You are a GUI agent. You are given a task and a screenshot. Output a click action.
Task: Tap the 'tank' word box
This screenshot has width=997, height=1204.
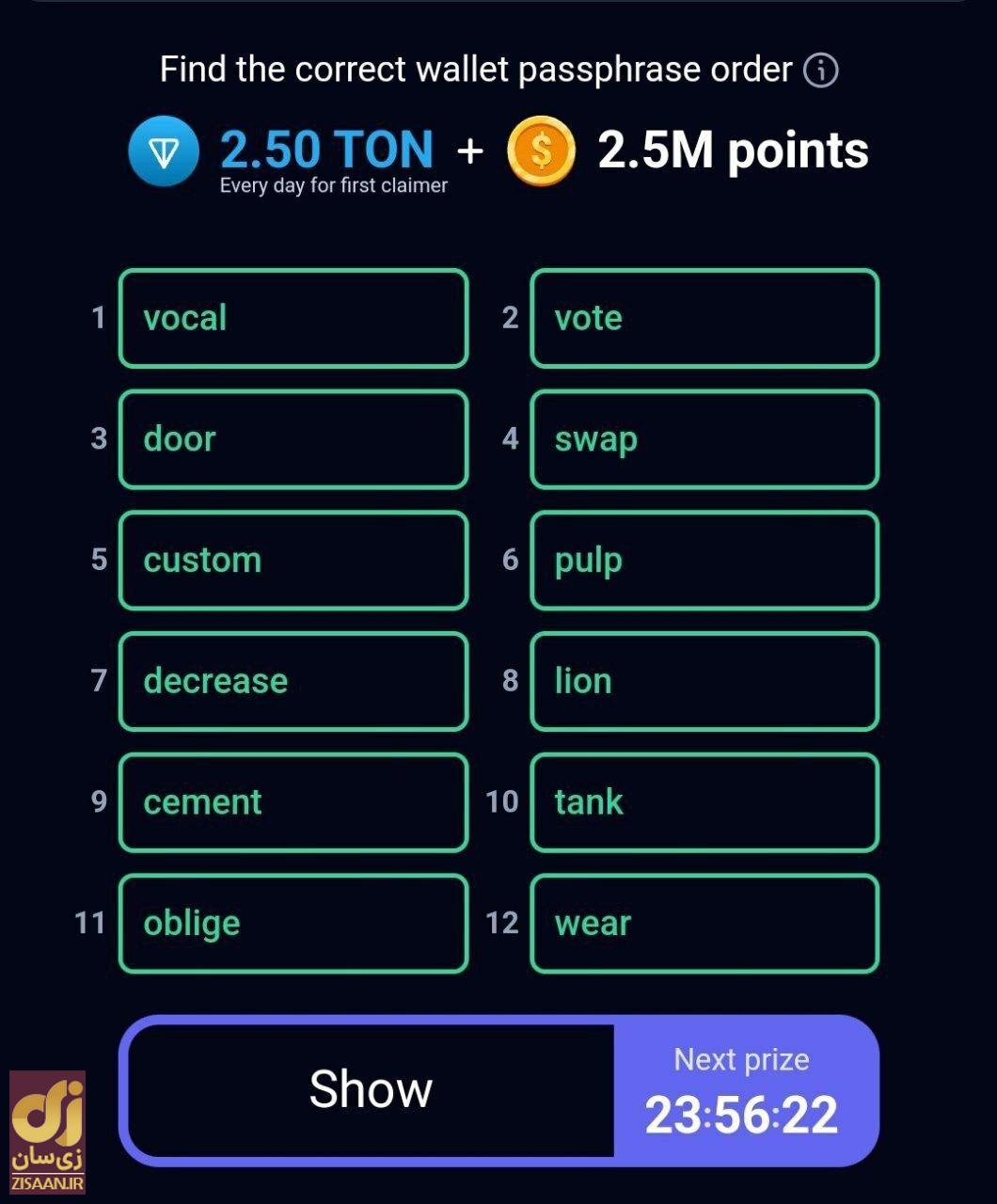pyautogui.click(x=704, y=802)
